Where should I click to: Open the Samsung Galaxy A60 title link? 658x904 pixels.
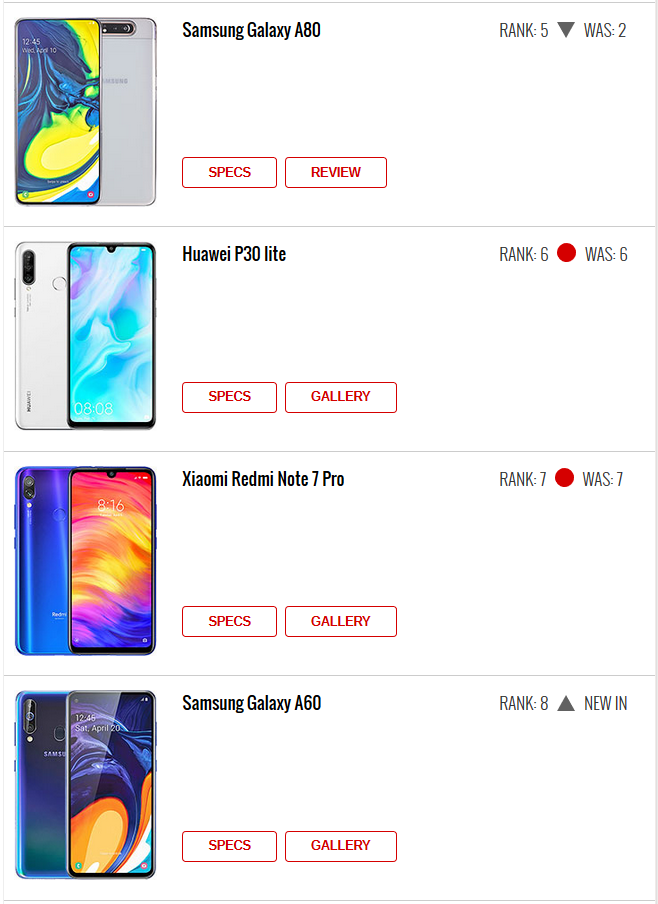251,703
